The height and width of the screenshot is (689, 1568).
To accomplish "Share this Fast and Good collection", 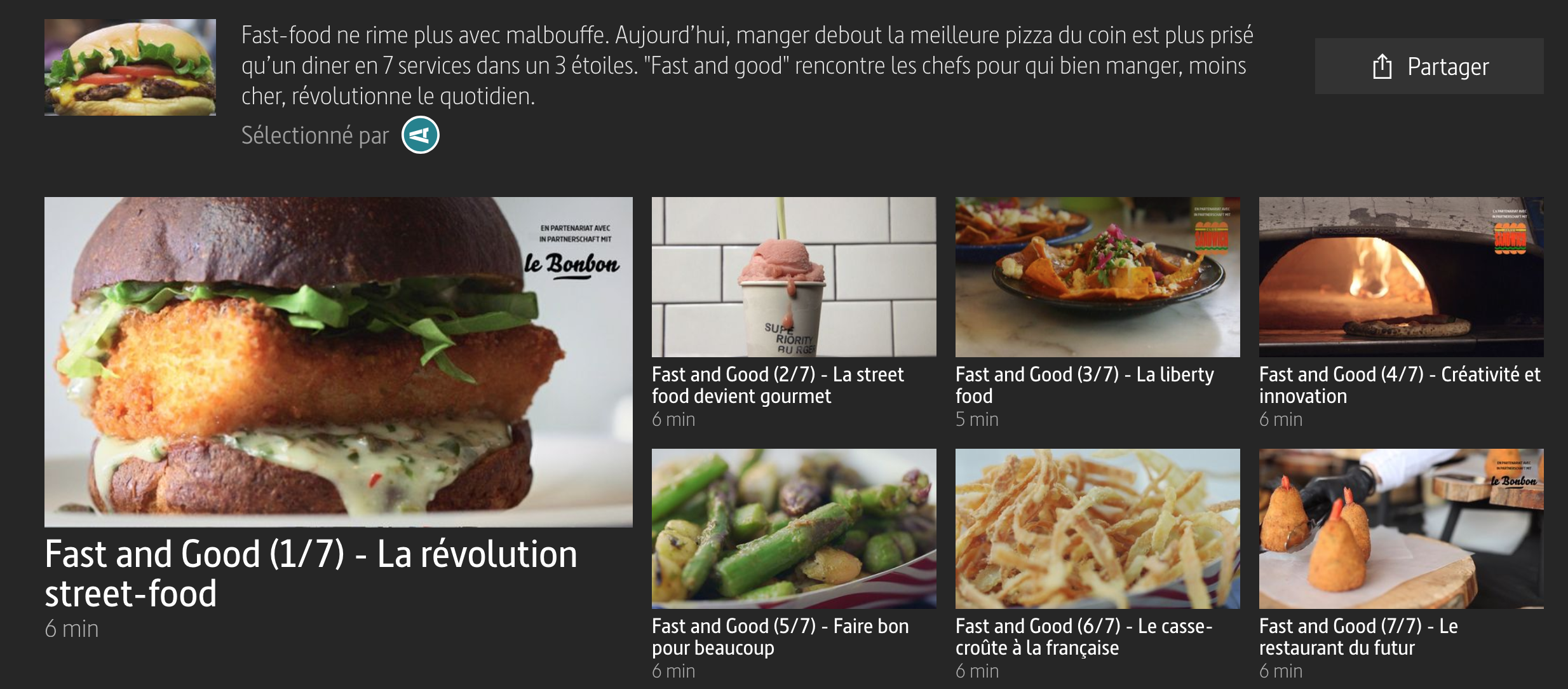I will 1428,67.
